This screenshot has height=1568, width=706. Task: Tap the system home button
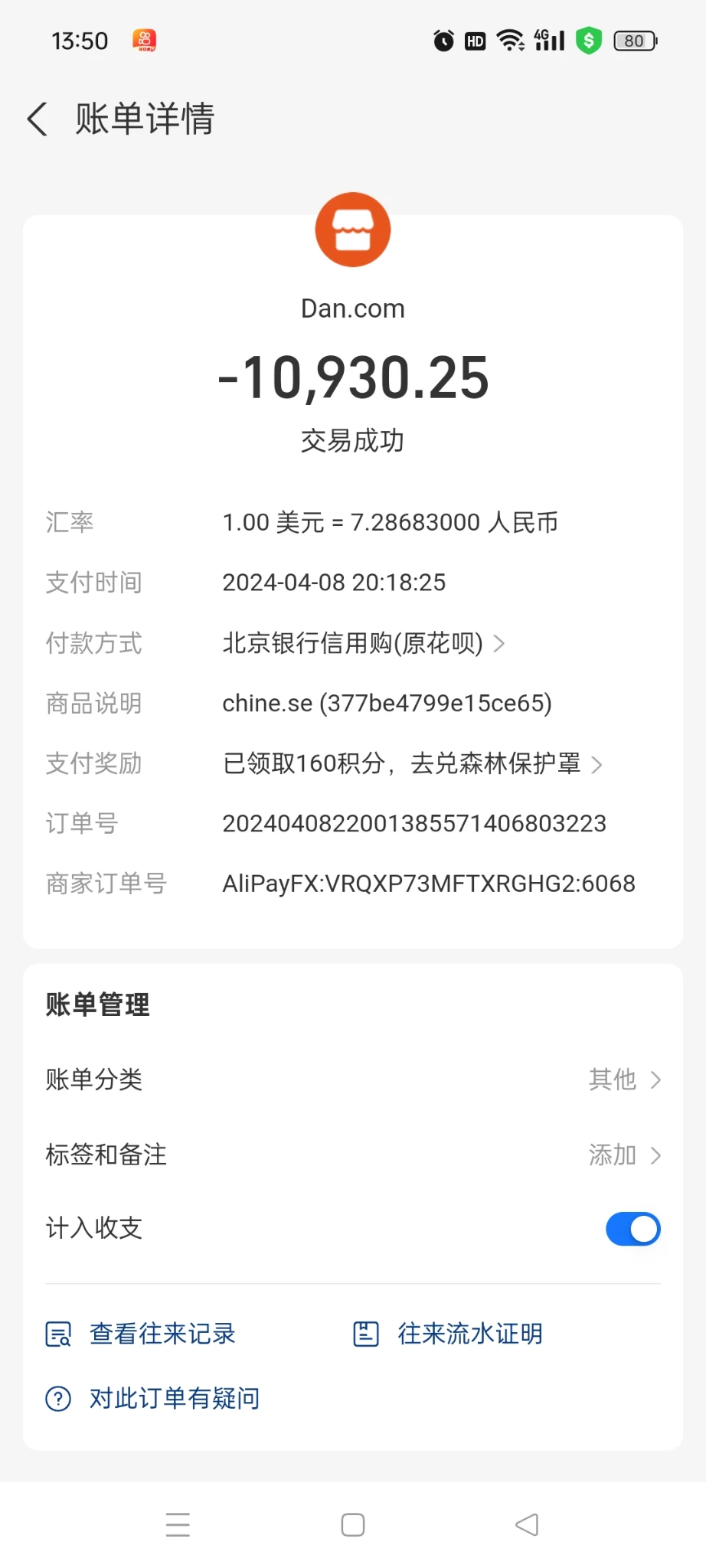tap(353, 1525)
